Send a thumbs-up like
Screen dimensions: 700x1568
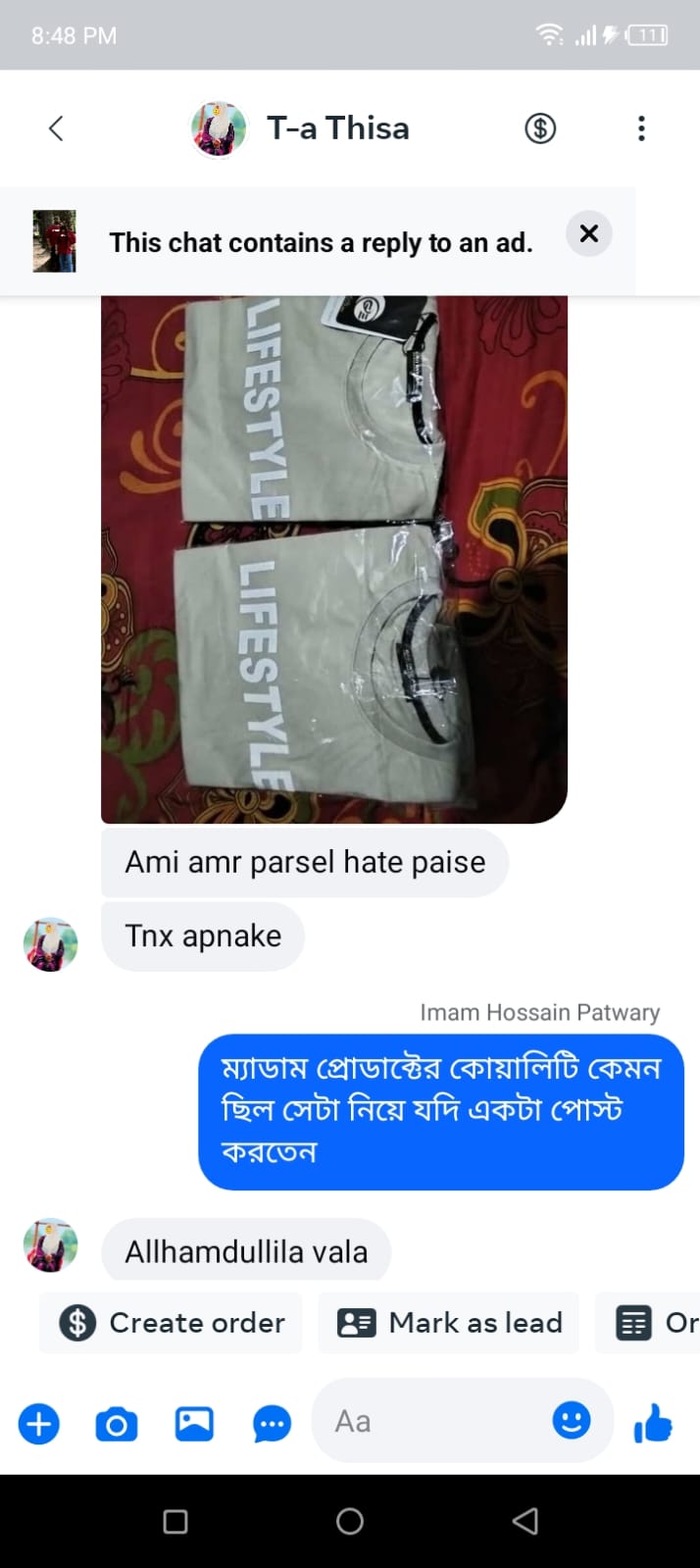[653, 1422]
